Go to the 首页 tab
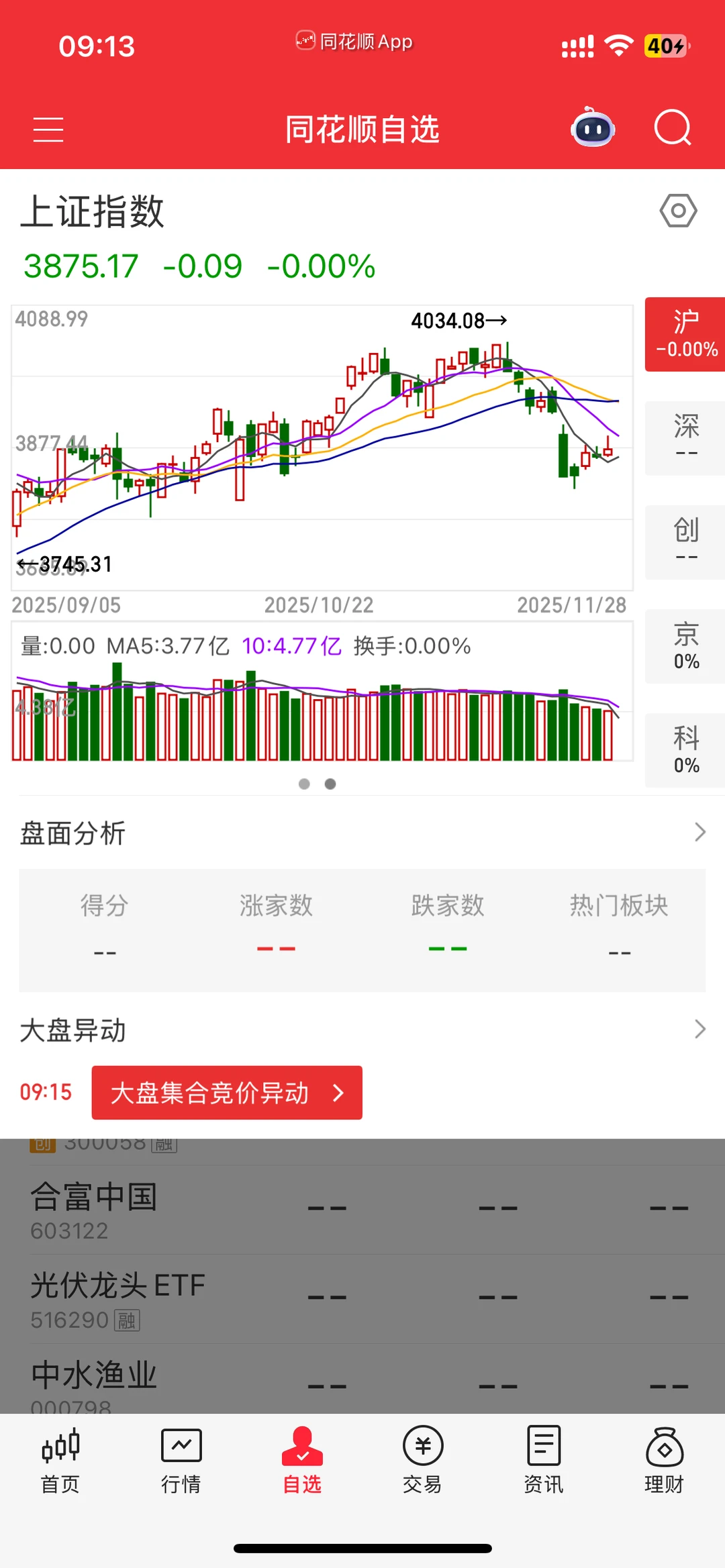Screen dimensions: 725x1568 [x=60, y=1459]
